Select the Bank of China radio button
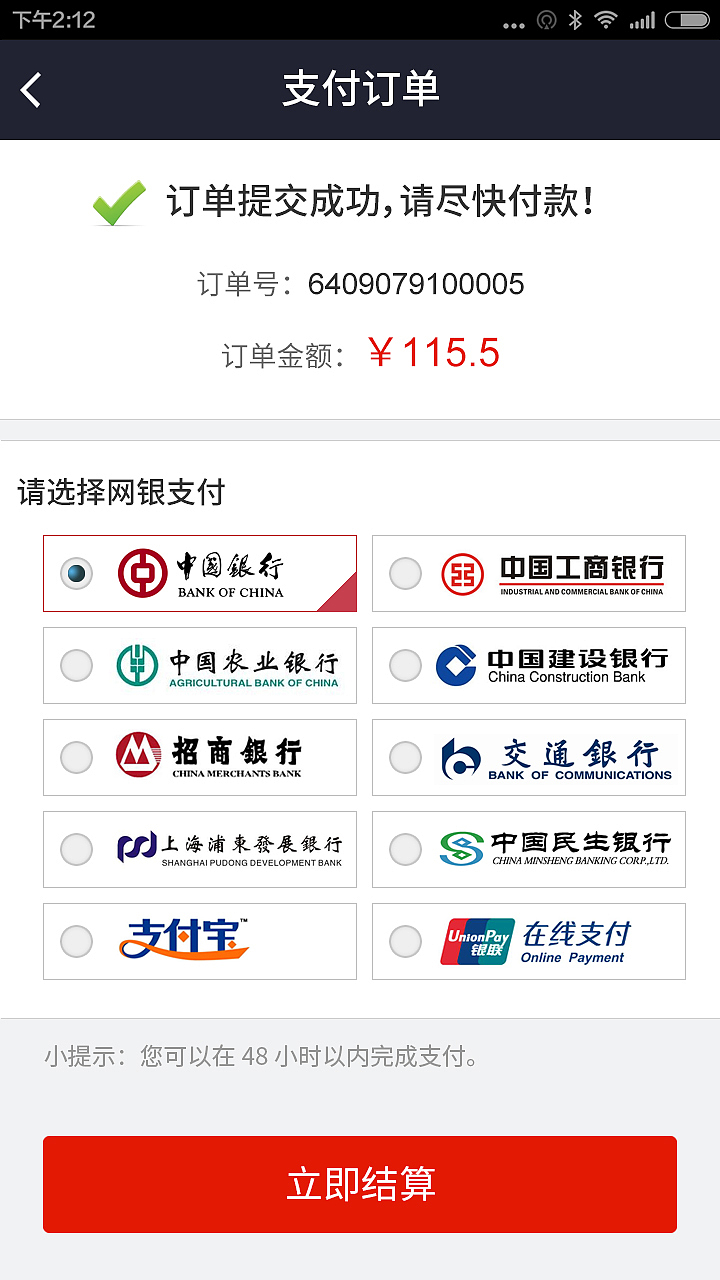 pyautogui.click(x=75, y=573)
